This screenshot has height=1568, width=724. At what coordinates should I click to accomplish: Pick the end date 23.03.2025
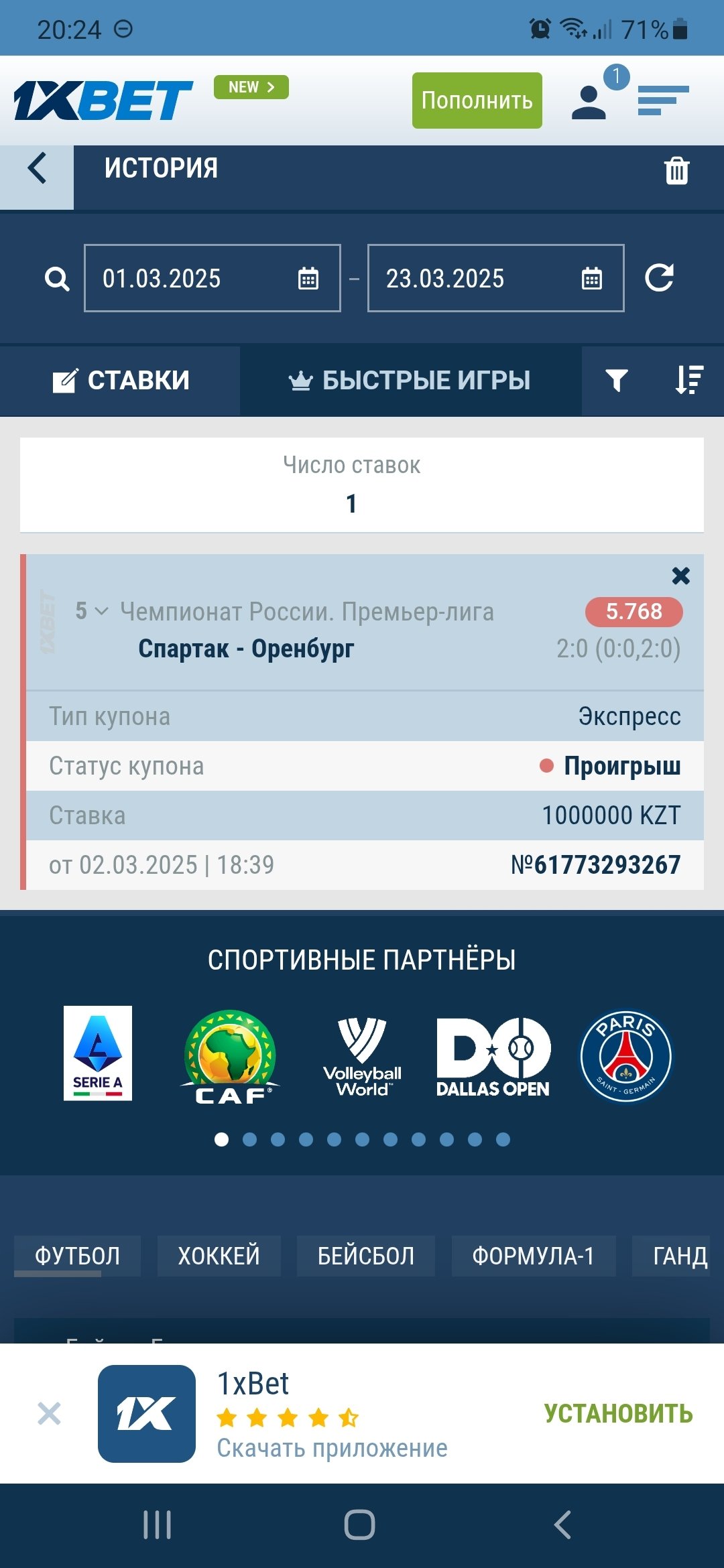coord(495,279)
